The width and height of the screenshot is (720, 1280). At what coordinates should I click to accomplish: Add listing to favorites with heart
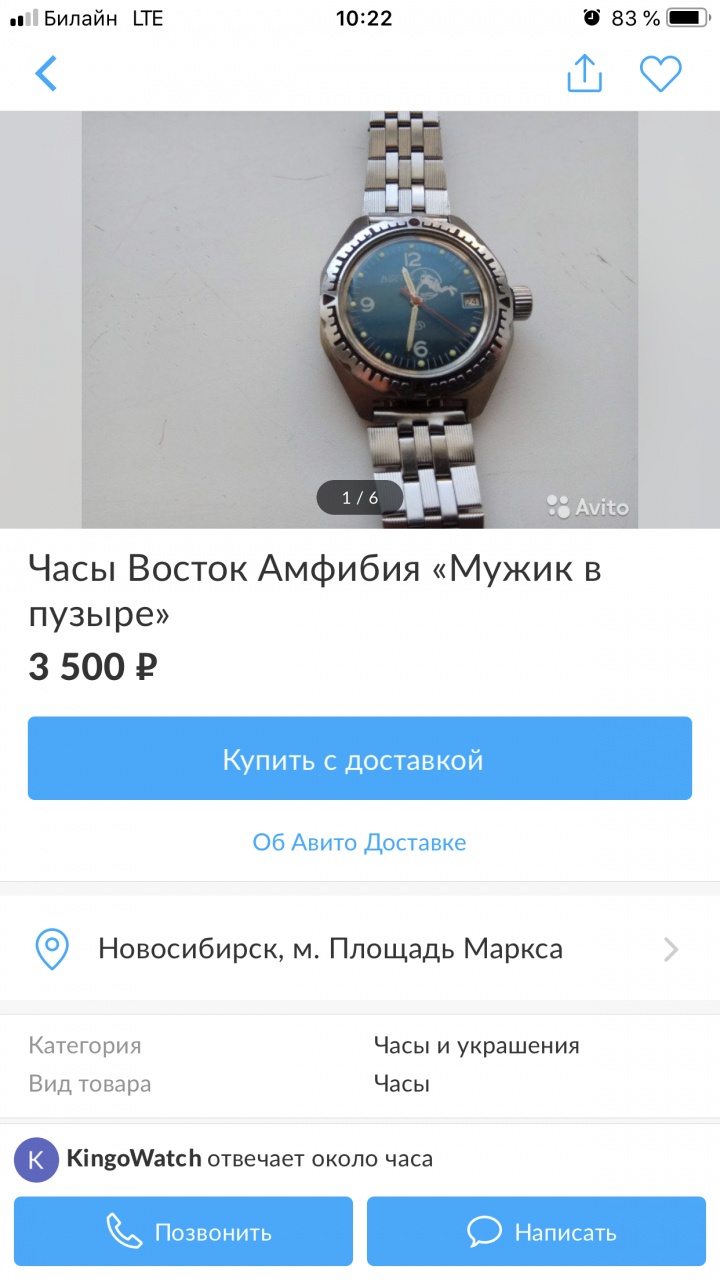[660, 74]
